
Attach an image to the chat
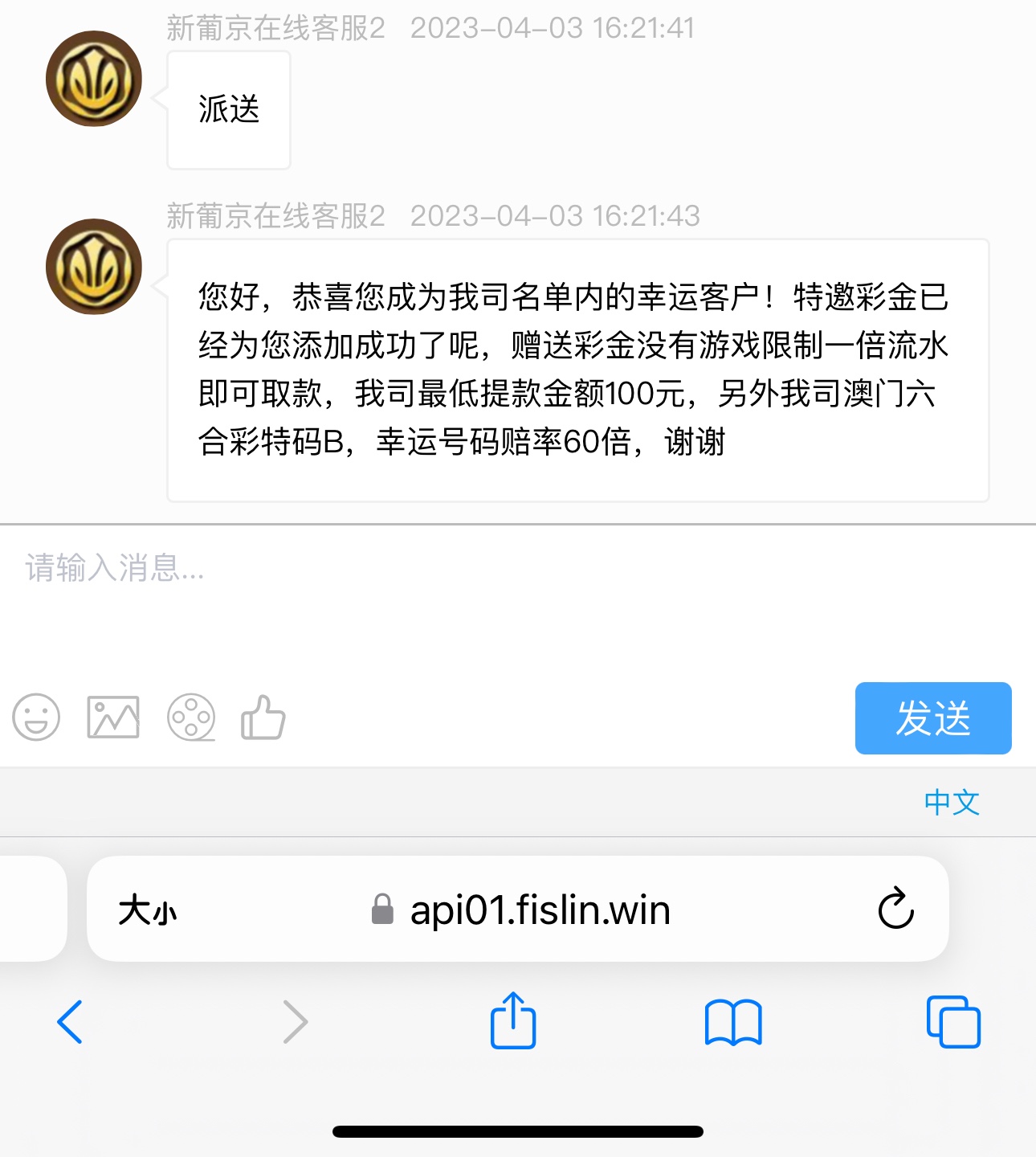coord(113,717)
